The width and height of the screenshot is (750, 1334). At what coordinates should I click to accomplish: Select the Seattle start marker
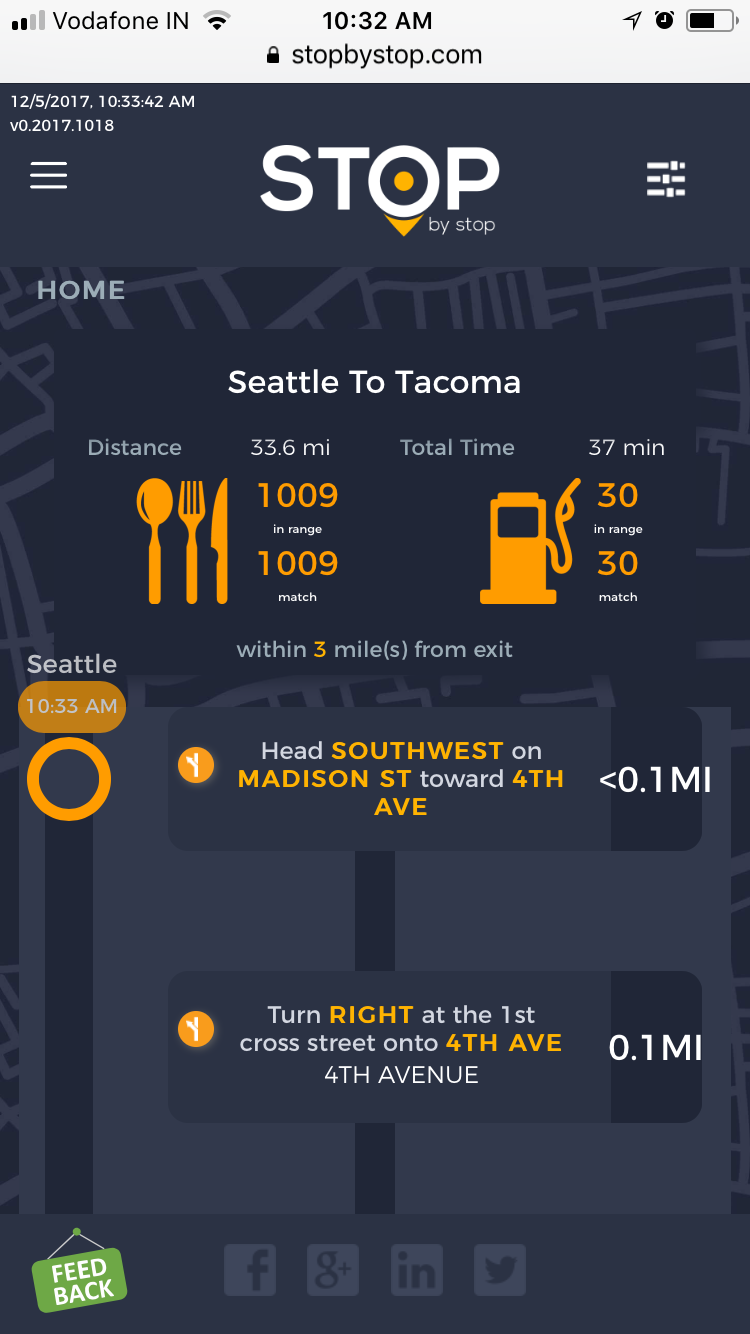[x=69, y=779]
